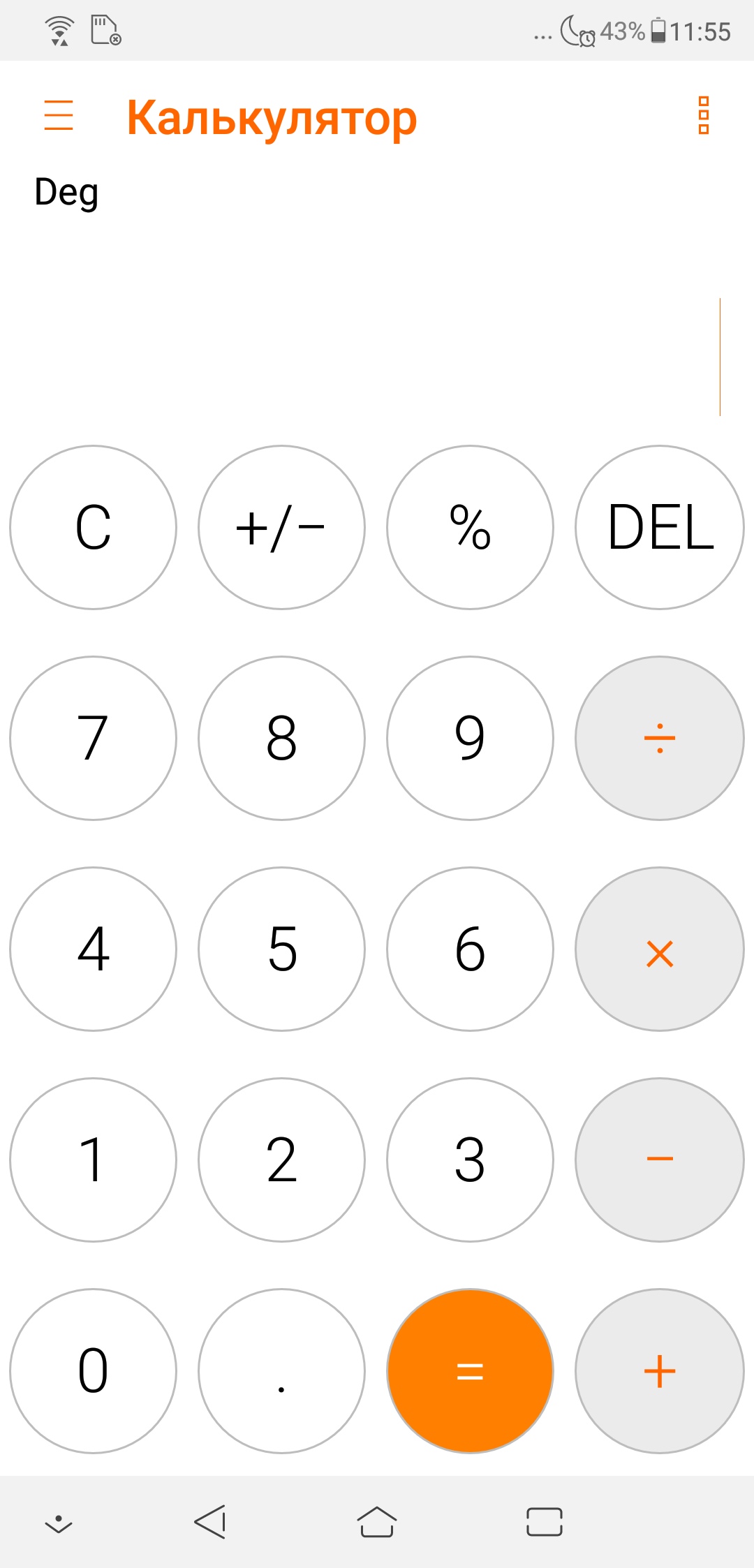Calculate result with the equals key

click(470, 1370)
